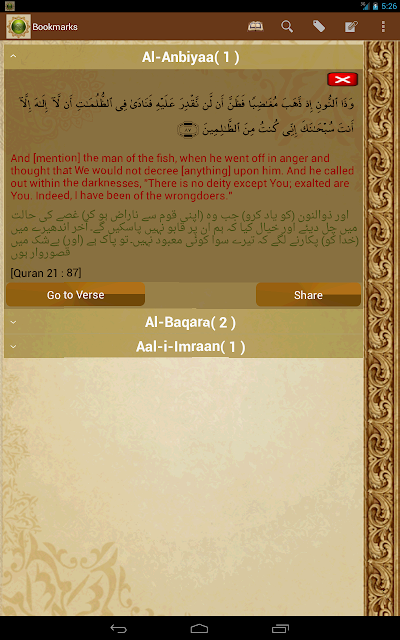Open the overflow menu
The width and height of the screenshot is (400, 640).
pyautogui.click(x=383, y=27)
